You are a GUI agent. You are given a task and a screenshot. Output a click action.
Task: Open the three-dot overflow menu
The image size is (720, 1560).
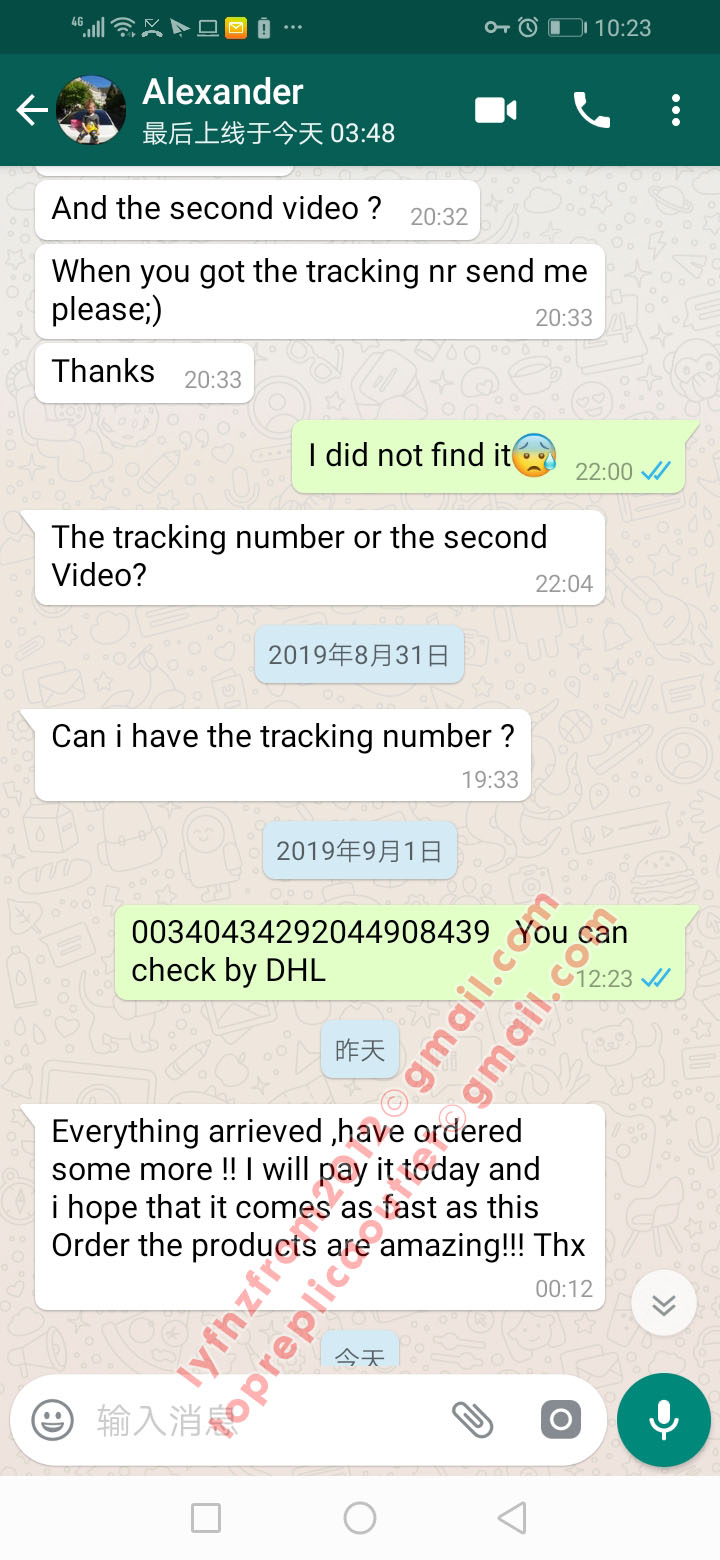(x=676, y=110)
